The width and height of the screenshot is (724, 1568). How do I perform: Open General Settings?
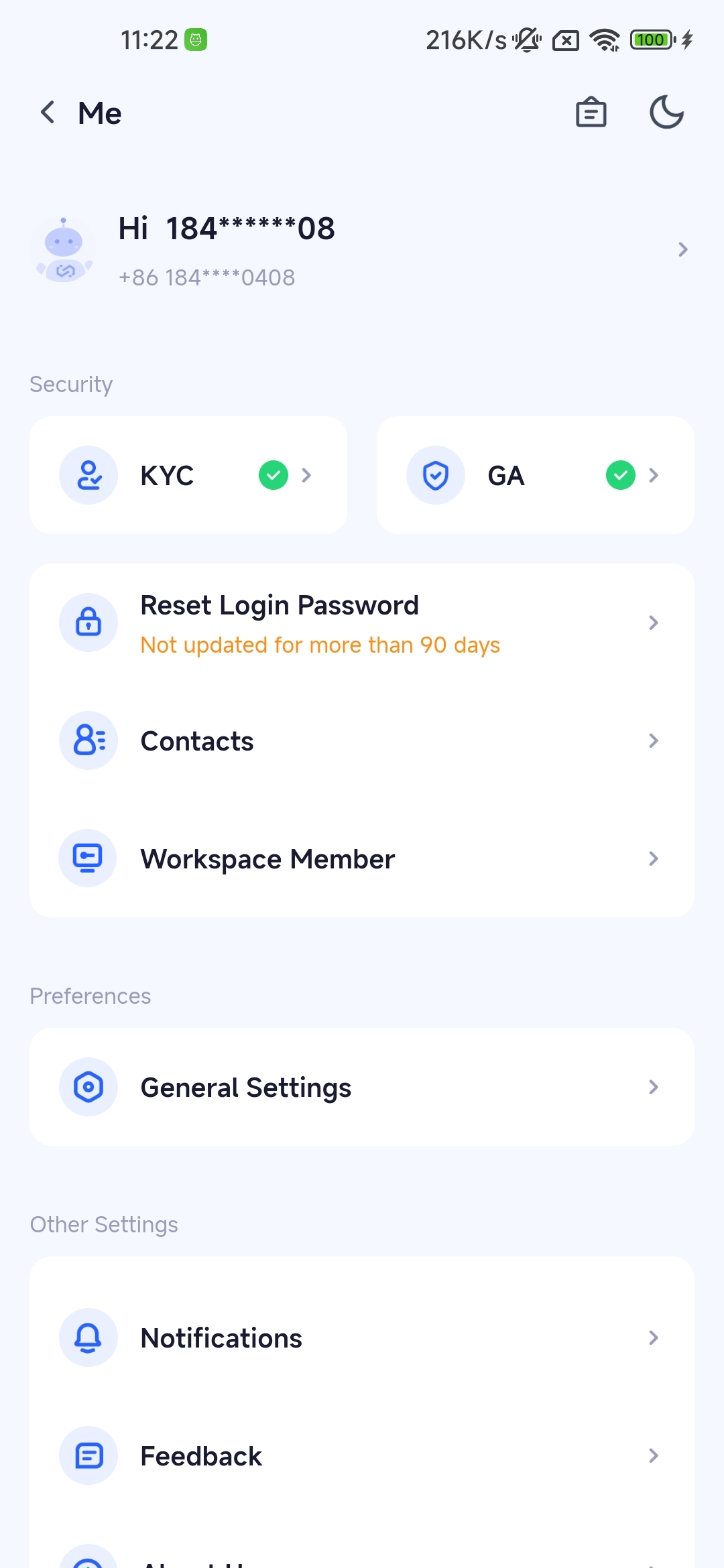pos(362,1087)
